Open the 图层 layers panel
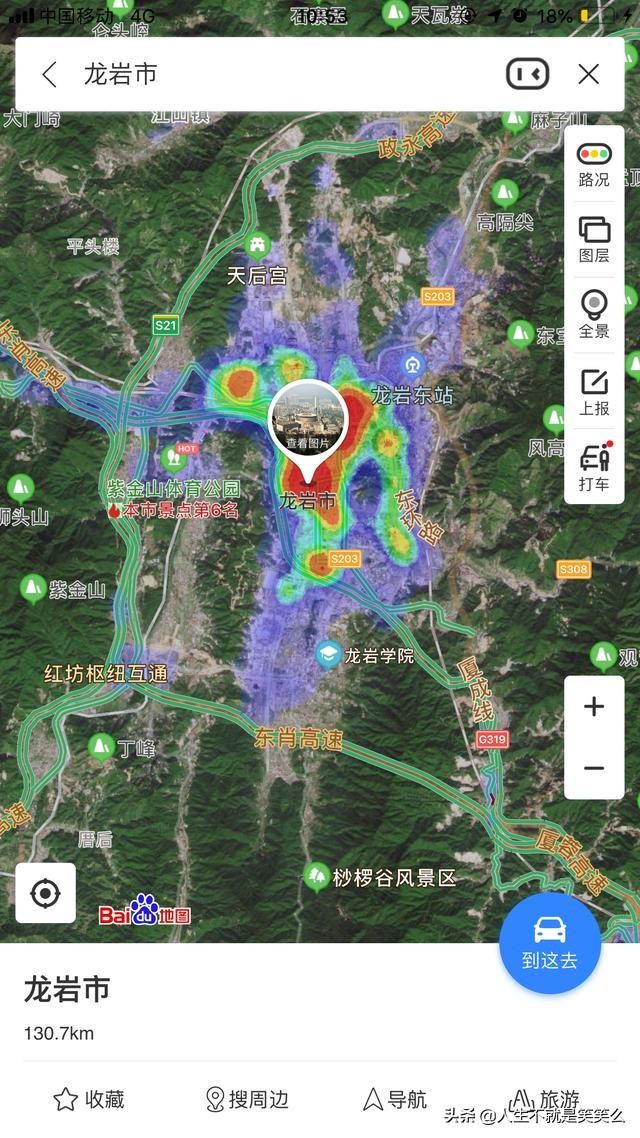640x1138 pixels. [594, 240]
